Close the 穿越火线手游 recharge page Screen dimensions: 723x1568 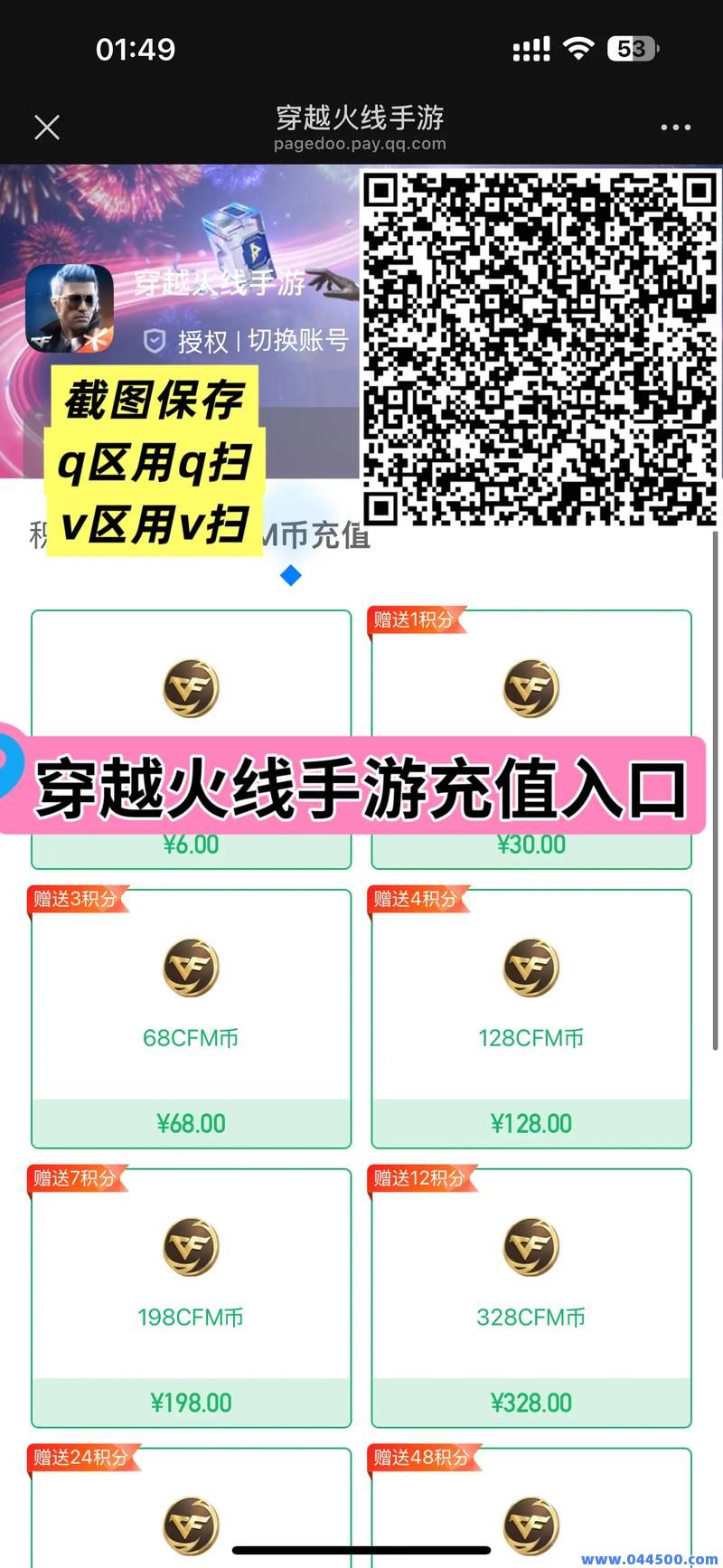[x=47, y=127]
